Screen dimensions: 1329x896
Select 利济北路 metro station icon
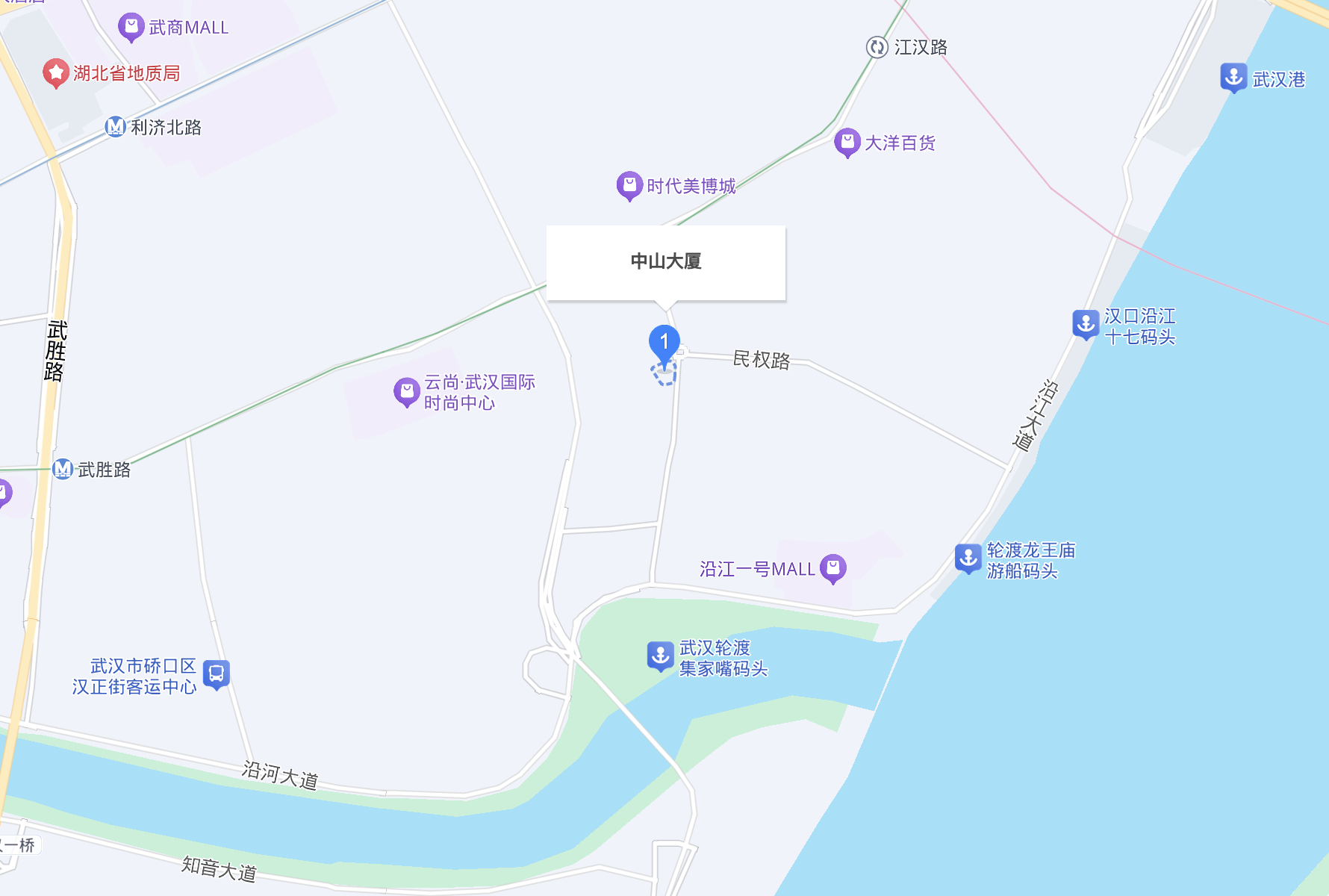click(115, 127)
